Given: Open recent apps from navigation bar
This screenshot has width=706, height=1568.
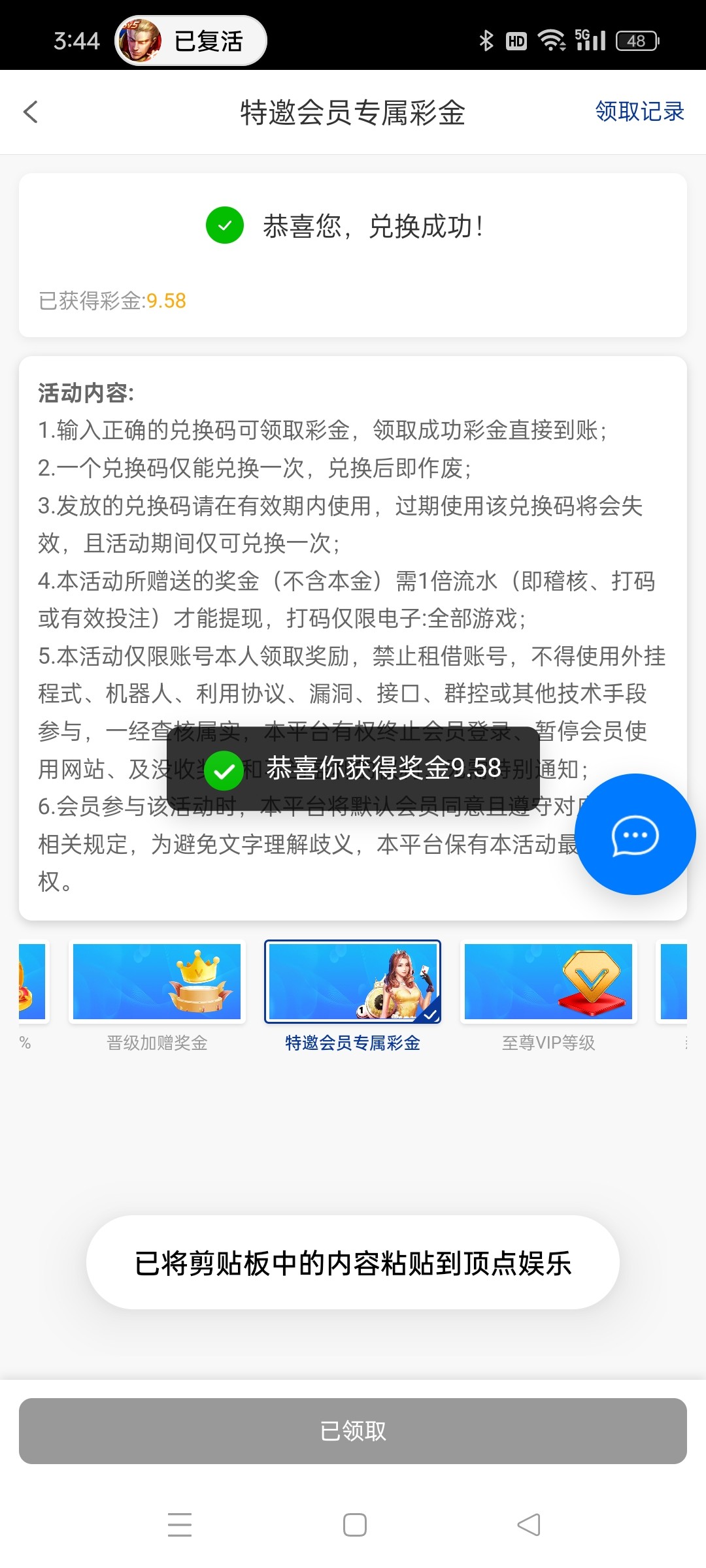Looking at the screenshot, I should [179, 1525].
